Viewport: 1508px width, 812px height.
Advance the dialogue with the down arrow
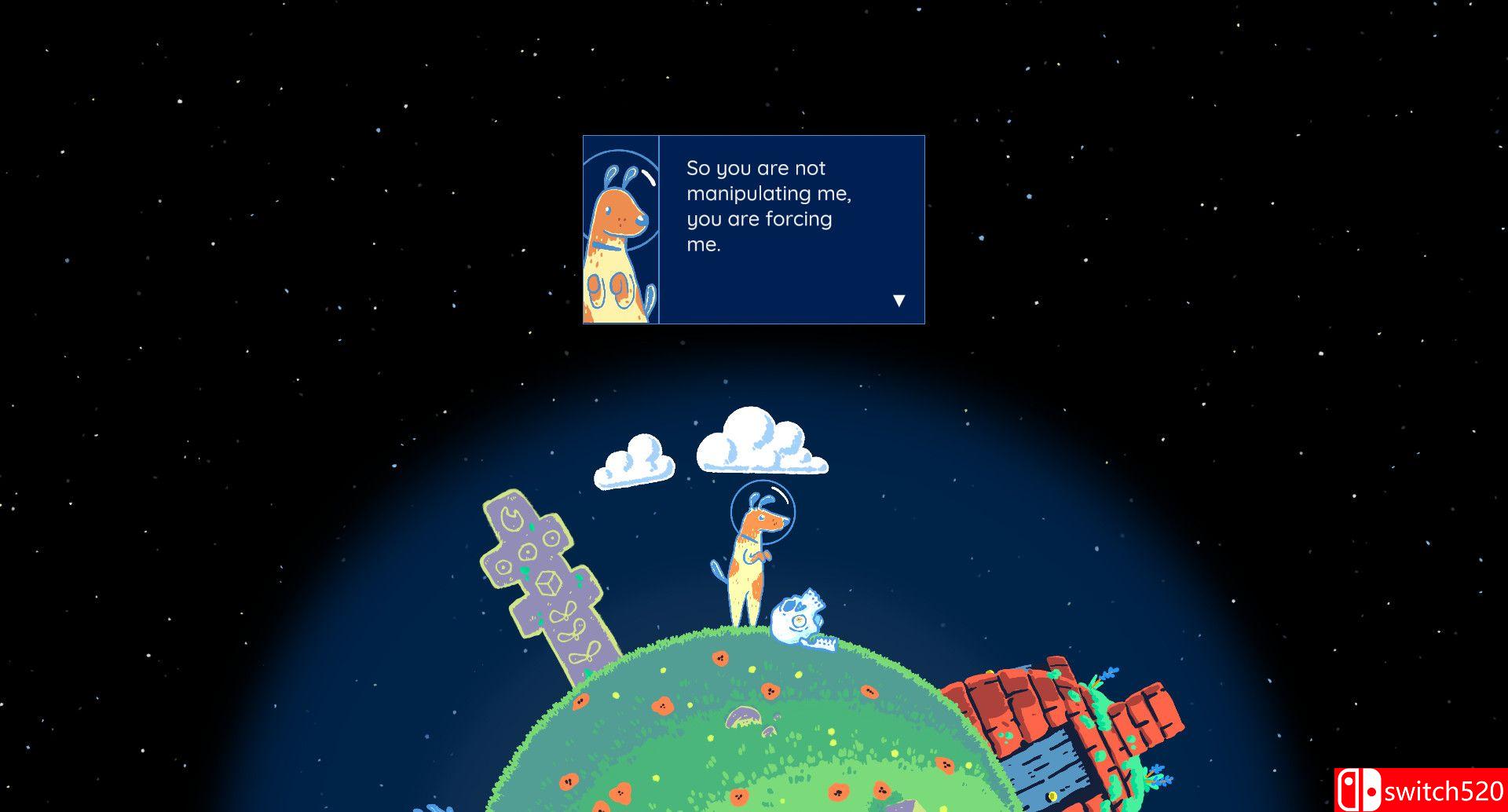(899, 300)
